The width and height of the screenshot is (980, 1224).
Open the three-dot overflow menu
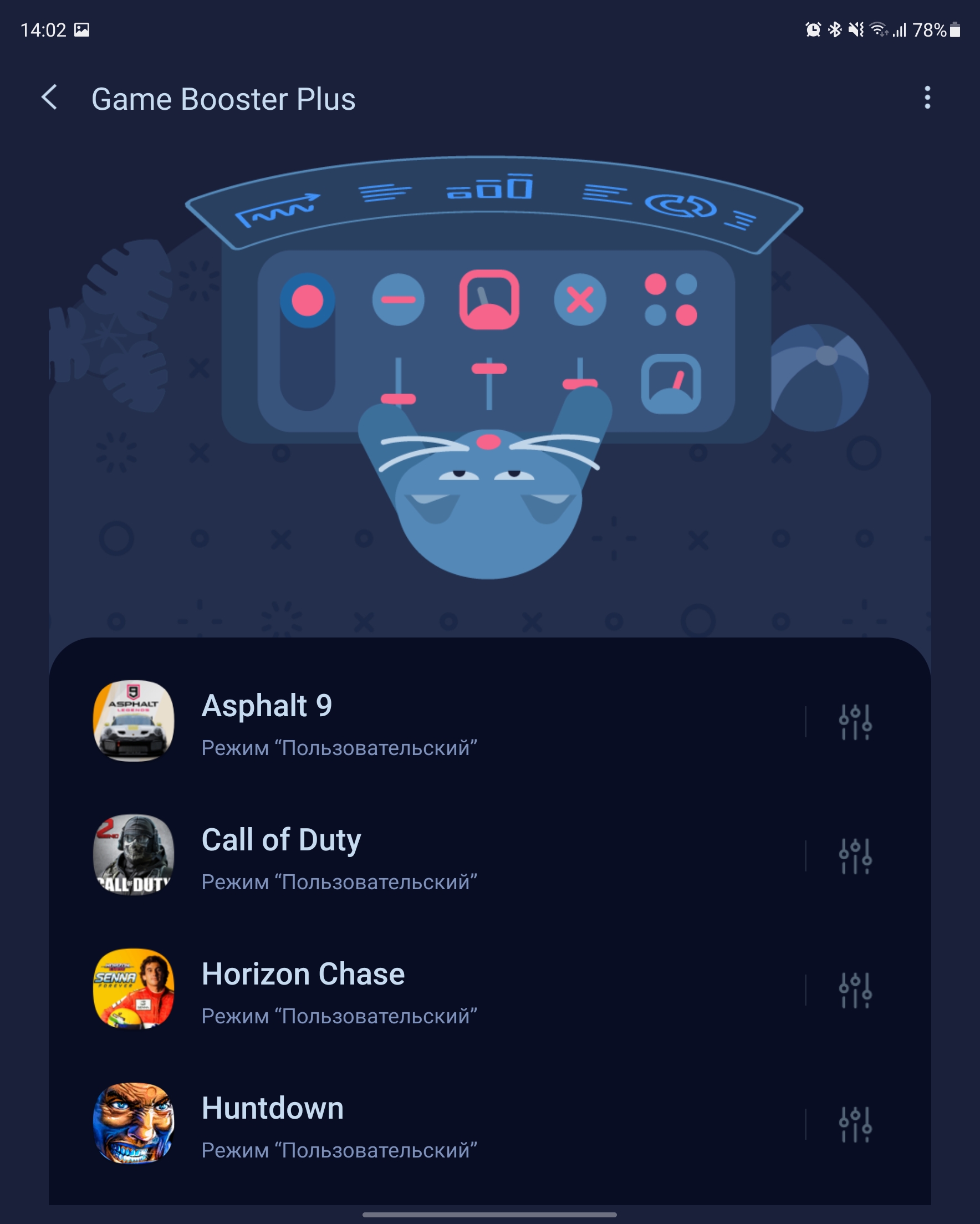(x=927, y=98)
